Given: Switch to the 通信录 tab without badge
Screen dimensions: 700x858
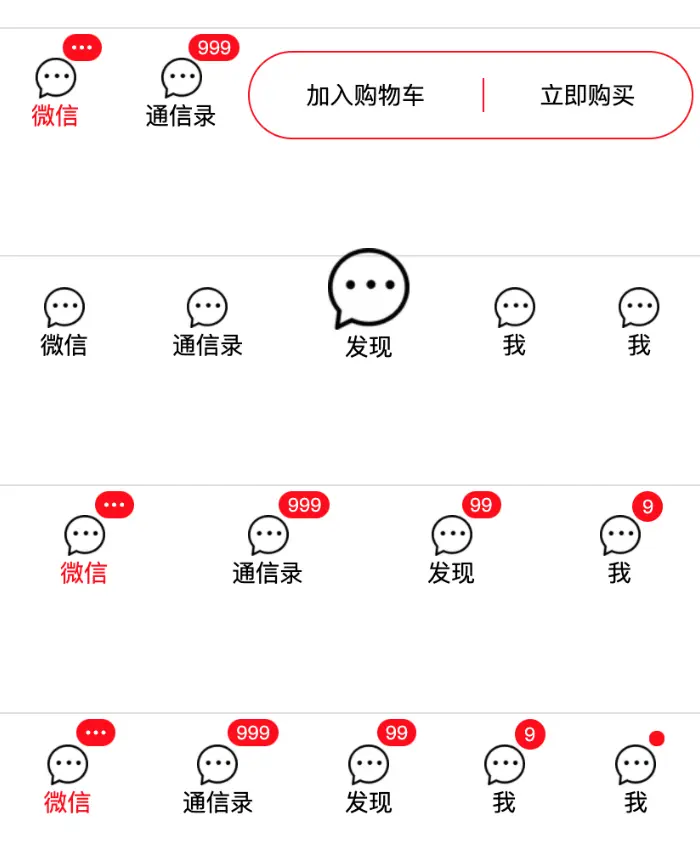Looking at the screenshot, I should pos(207,322).
